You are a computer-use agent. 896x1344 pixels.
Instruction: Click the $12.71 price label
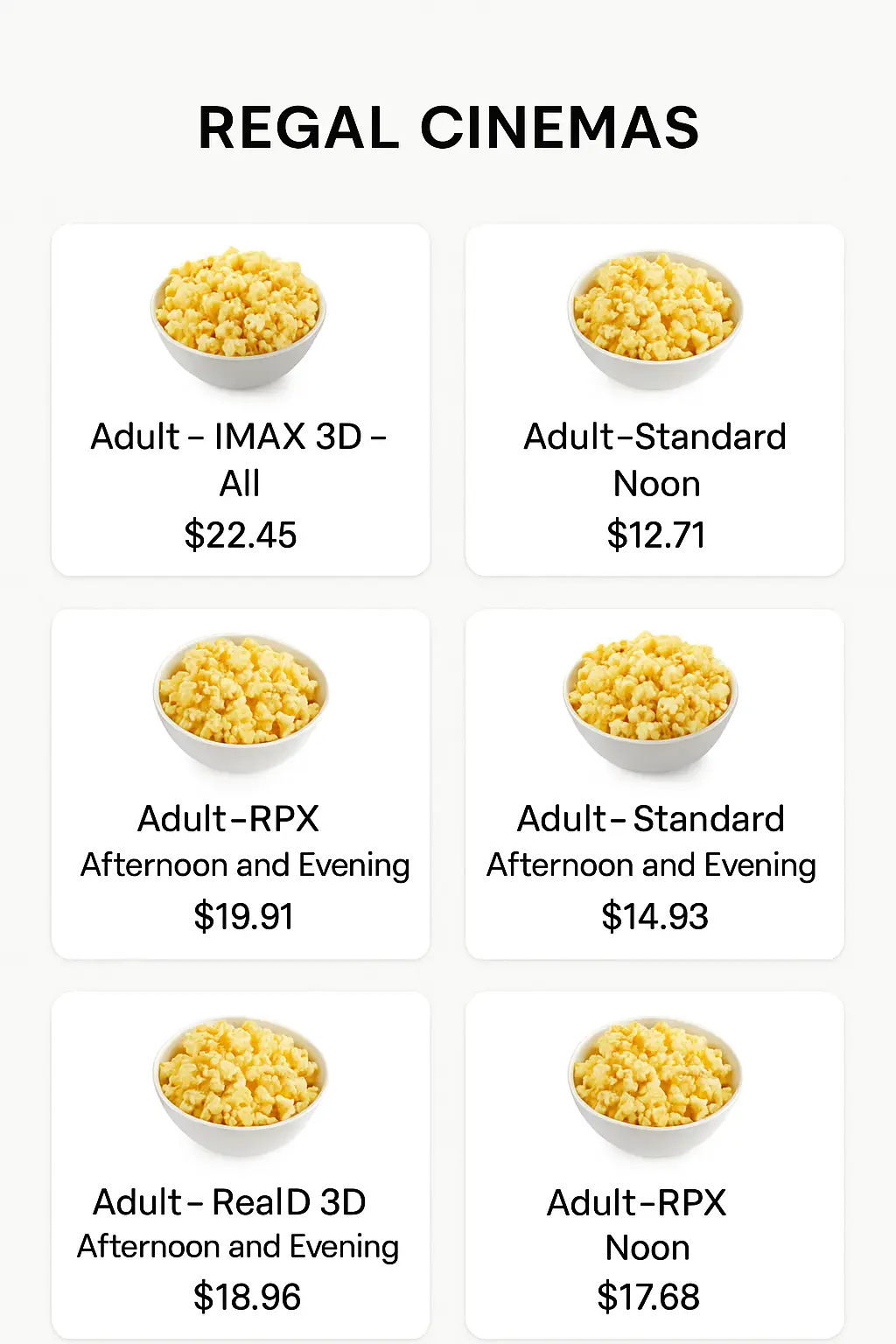pos(655,533)
